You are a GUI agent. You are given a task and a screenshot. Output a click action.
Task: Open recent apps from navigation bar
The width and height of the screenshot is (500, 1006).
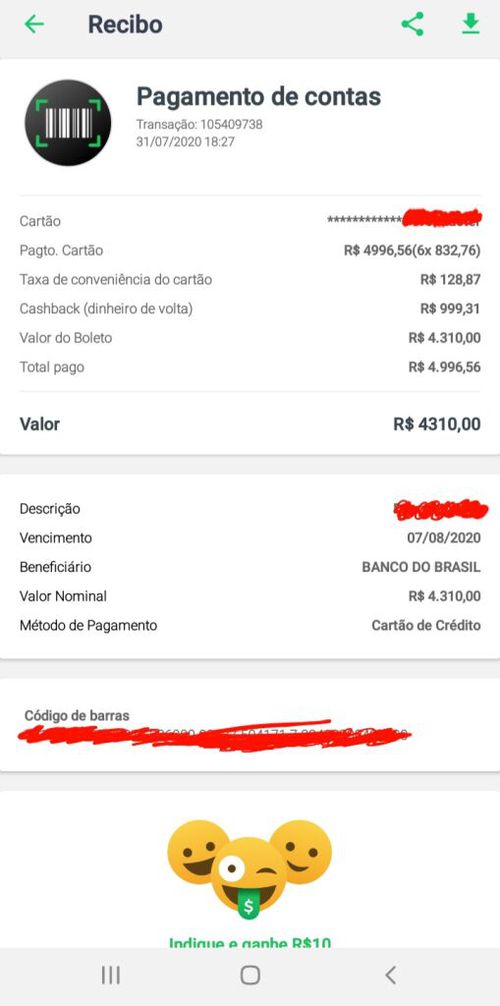pos(110,975)
